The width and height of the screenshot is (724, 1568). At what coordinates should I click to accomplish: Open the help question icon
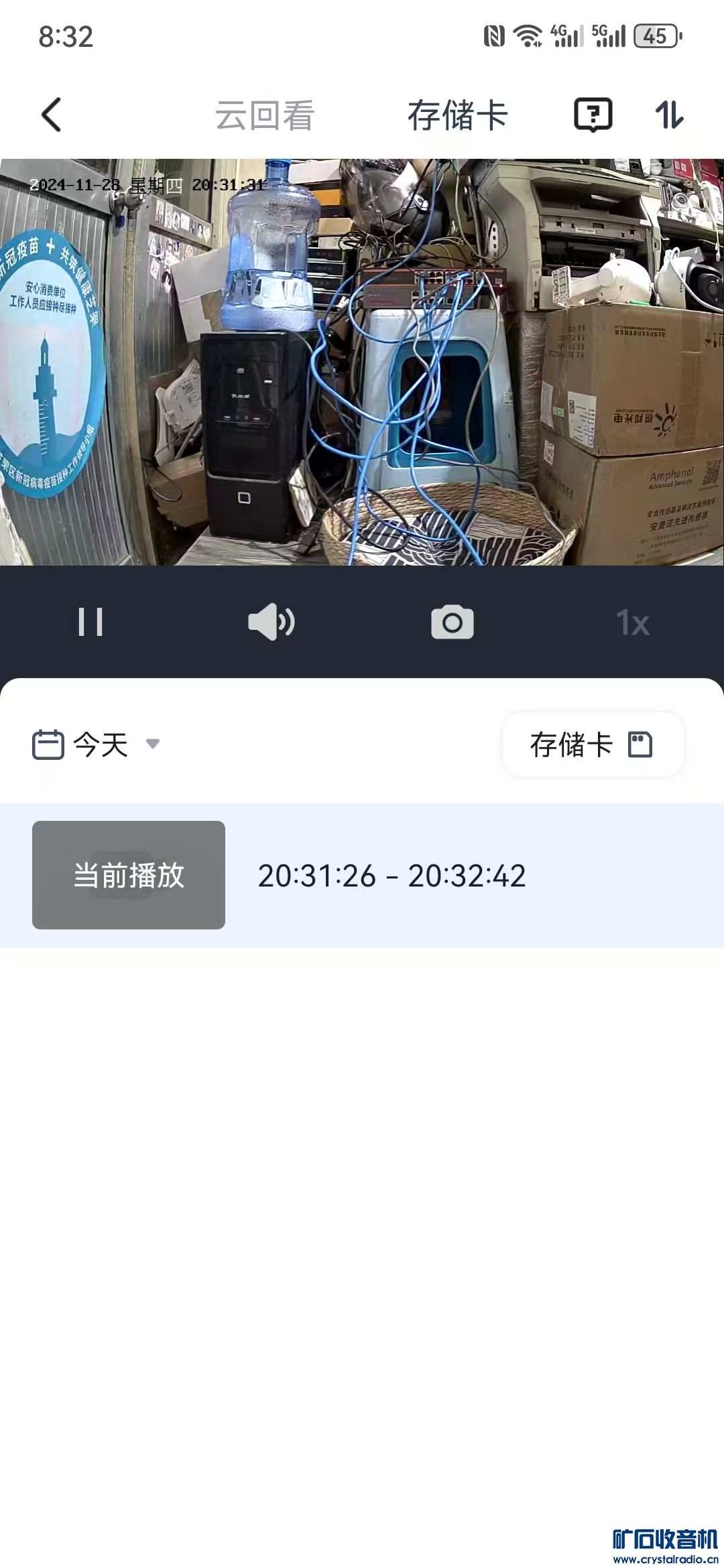tap(593, 115)
